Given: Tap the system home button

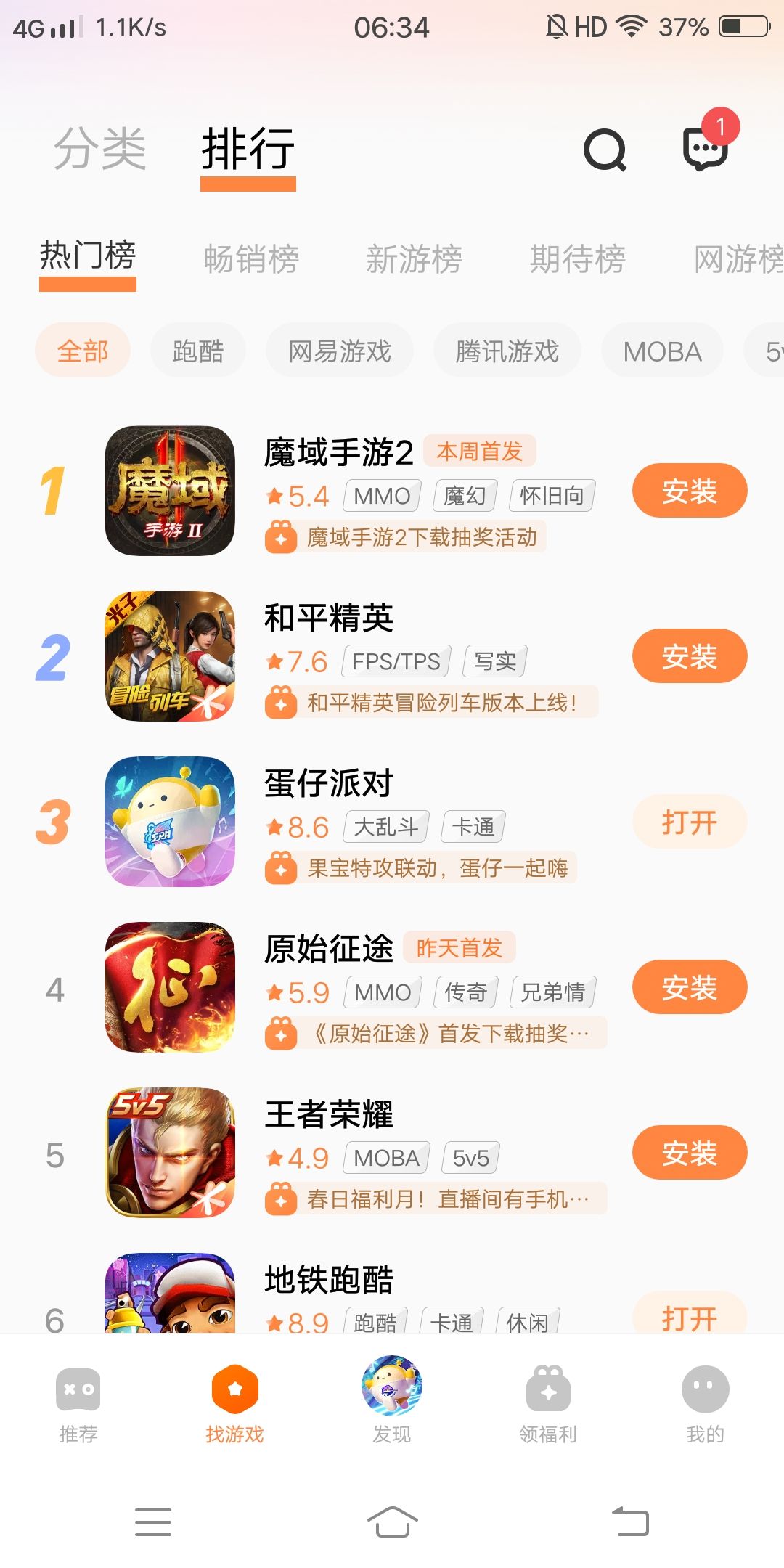Looking at the screenshot, I should point(392,1522).
